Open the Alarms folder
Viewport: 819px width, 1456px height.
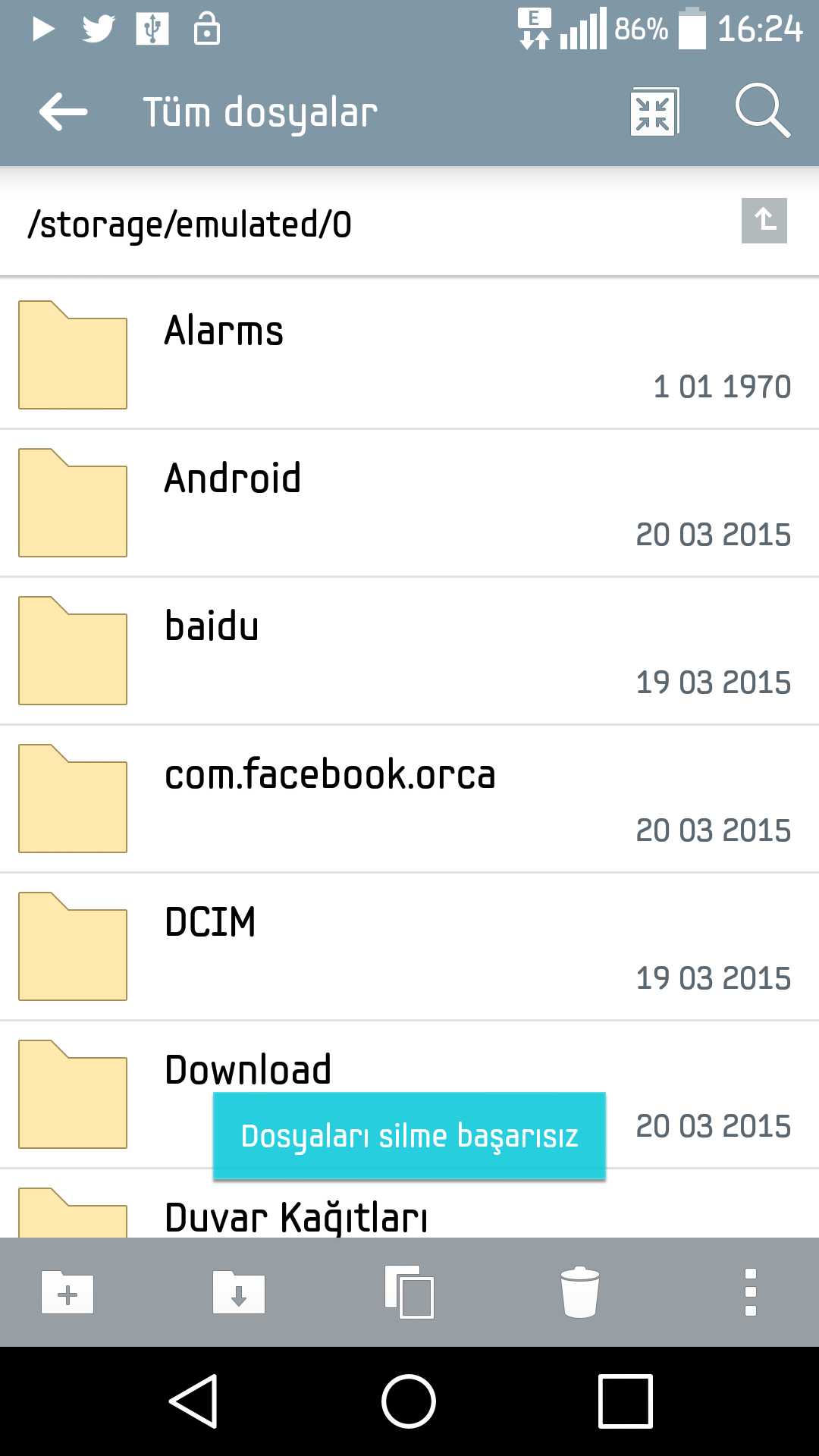tap(409, 354)
